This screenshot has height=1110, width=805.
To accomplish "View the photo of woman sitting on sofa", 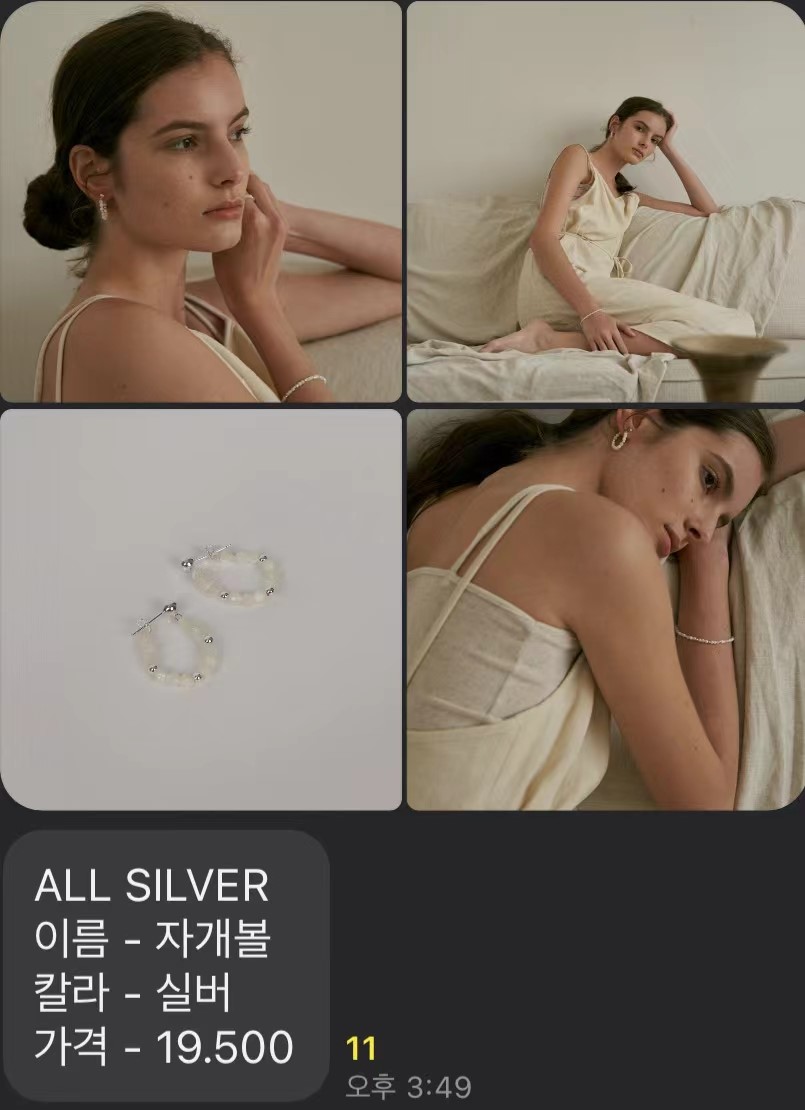I will point(605,201).
